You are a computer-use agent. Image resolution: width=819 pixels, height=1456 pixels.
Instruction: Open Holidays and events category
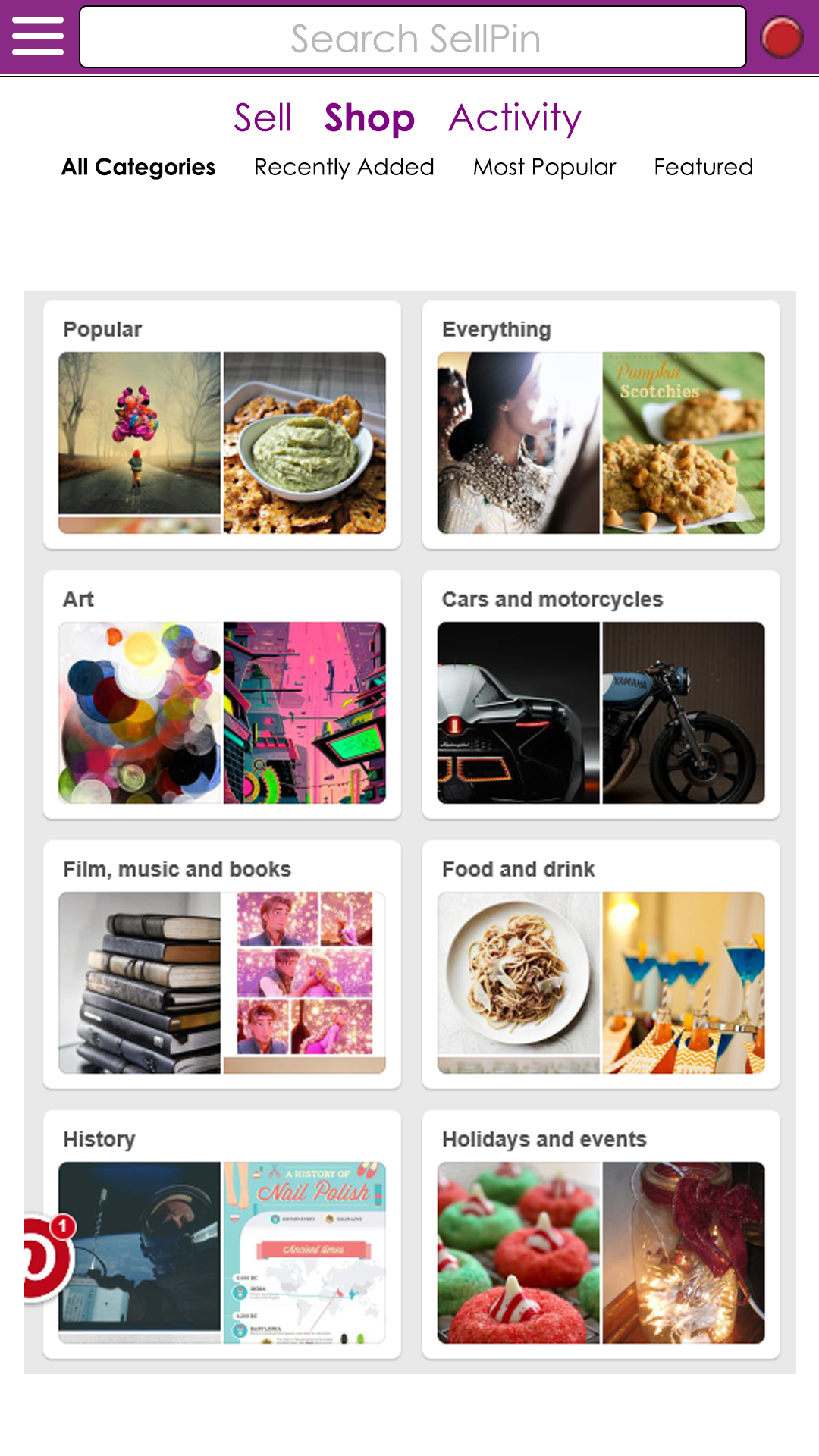601,1235
